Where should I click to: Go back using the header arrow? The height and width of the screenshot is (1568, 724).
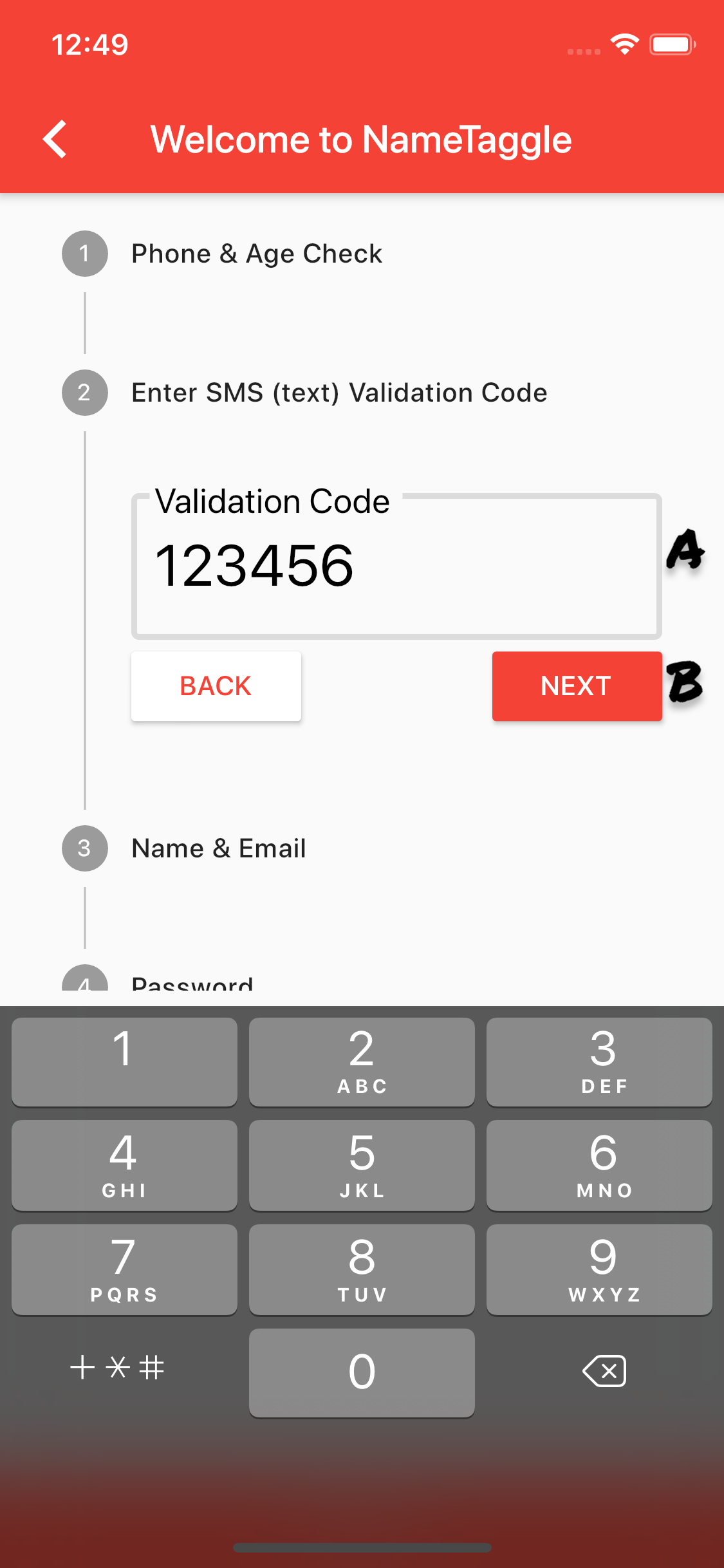pos(55,139)
